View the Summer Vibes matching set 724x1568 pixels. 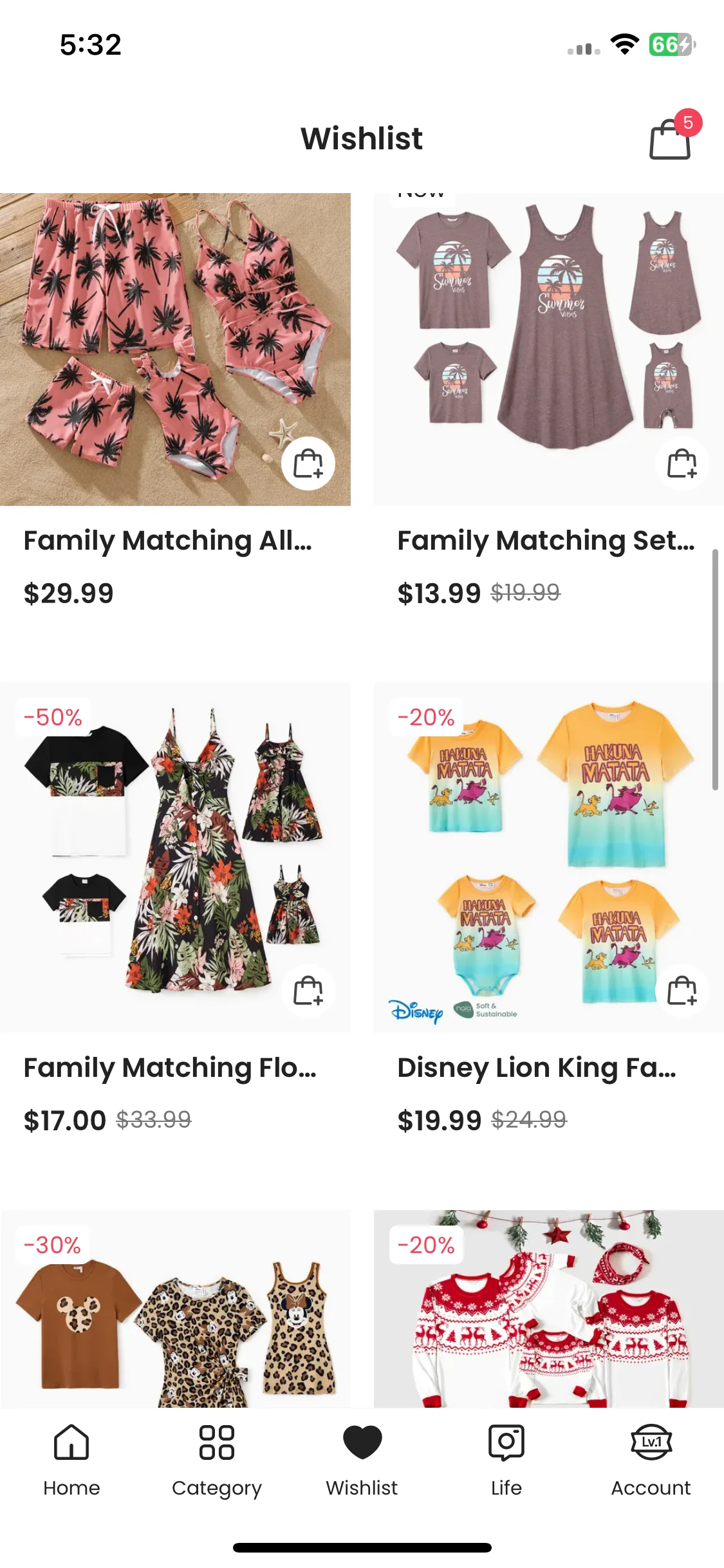(534, 335)
